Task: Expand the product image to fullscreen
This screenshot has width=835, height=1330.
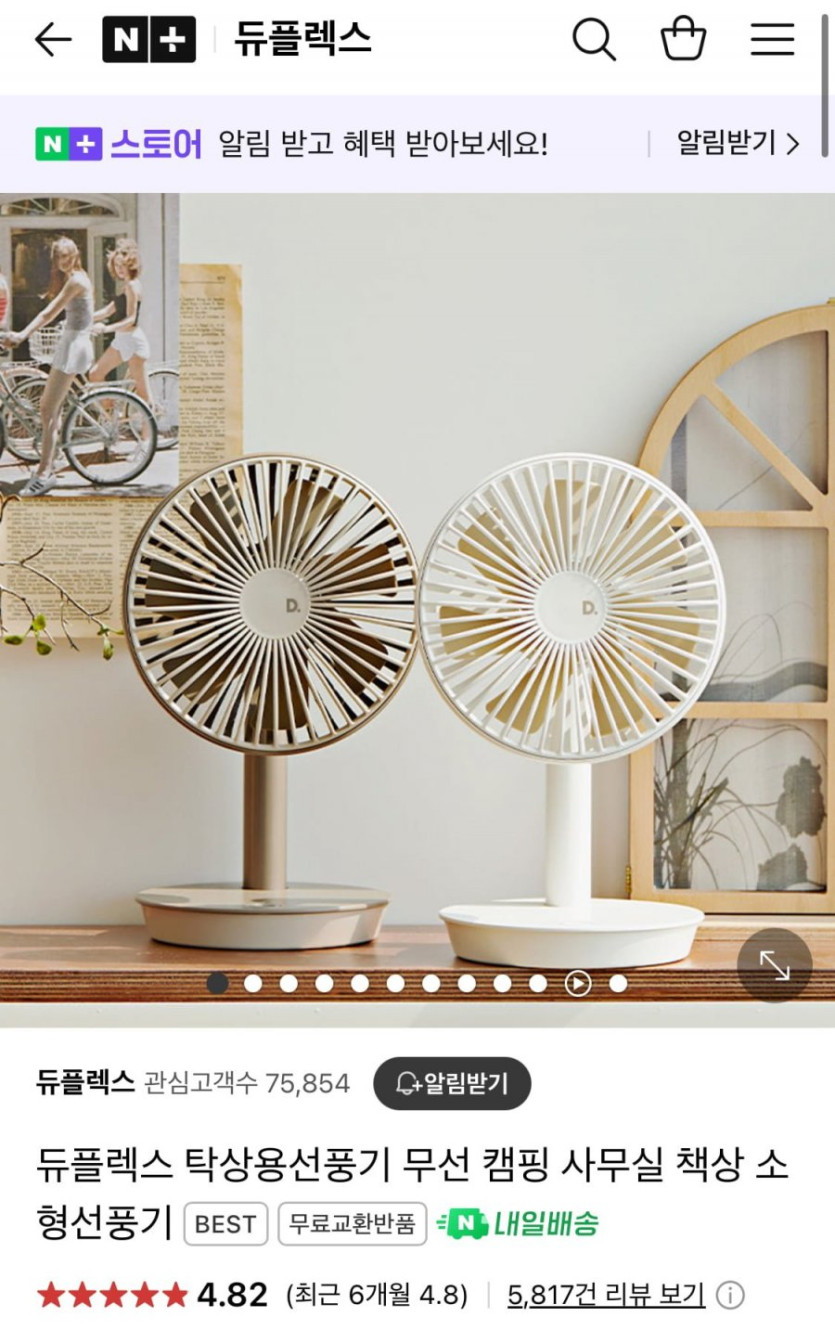Action: coord(775,965)
